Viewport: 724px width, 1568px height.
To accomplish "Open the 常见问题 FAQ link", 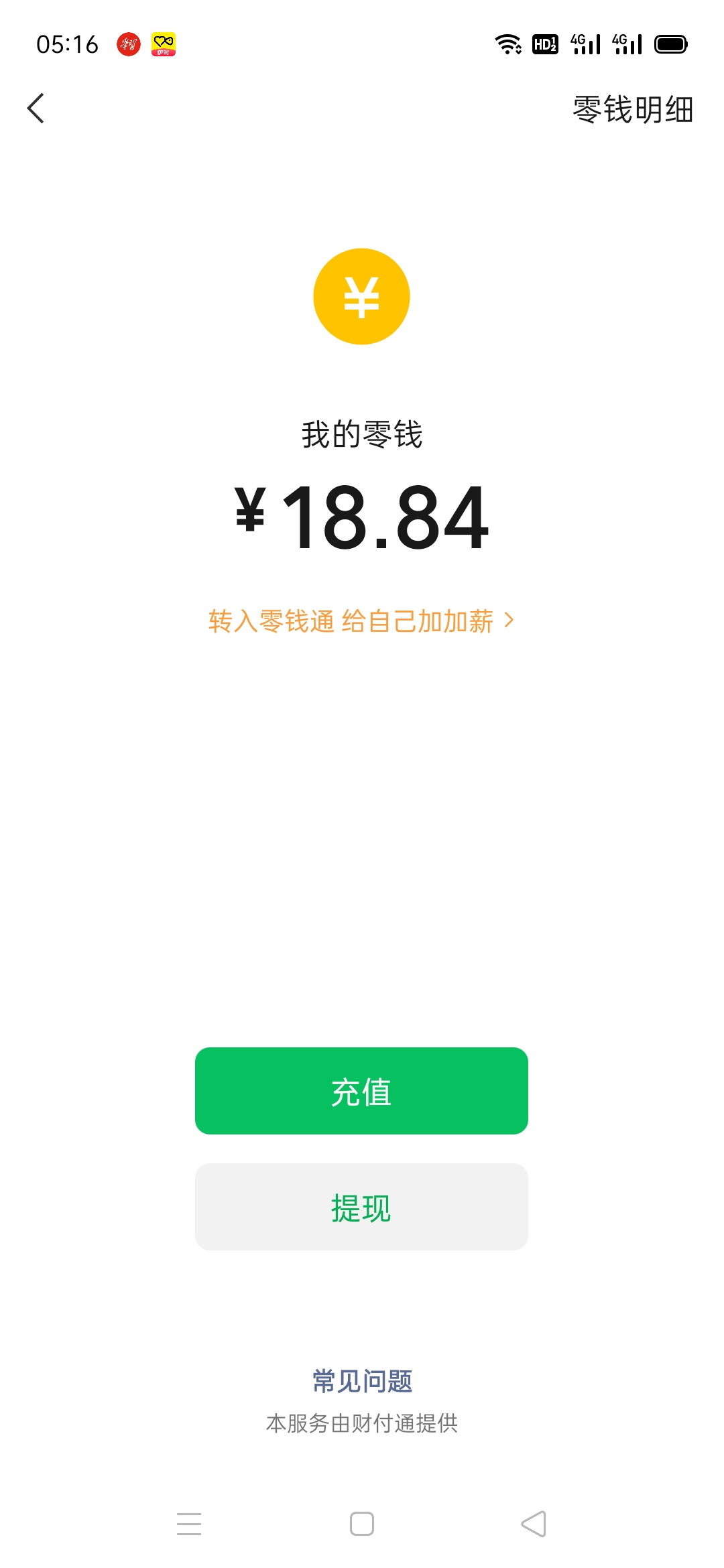I will [362, 1381].
